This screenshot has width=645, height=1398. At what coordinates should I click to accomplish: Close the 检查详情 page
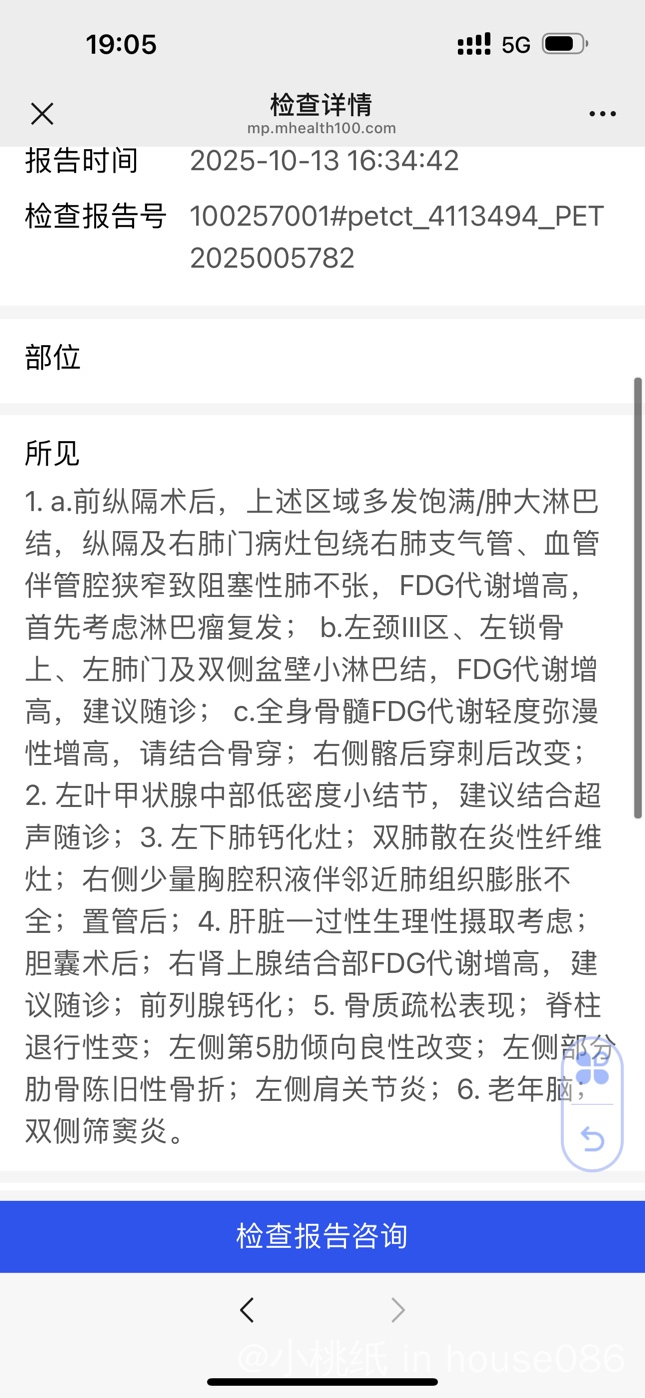point(42,114)
